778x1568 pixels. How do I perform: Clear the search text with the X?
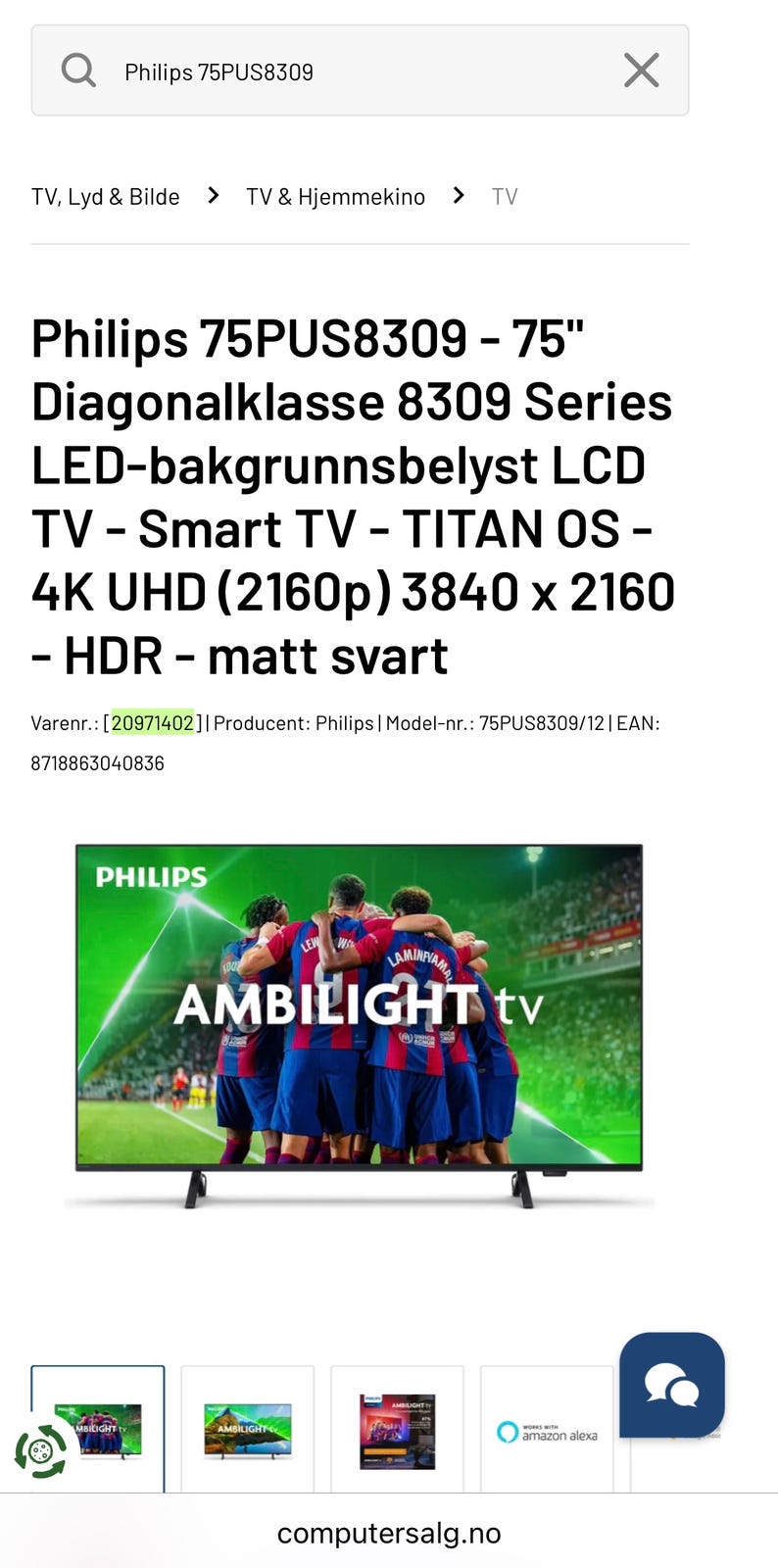point(642,71)
